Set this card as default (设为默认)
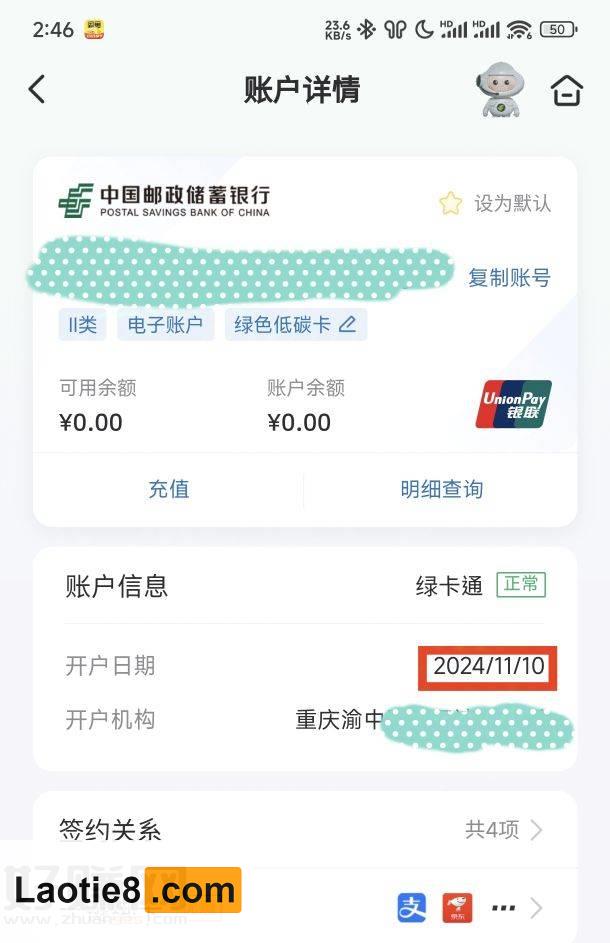 (x=495, y=203)
